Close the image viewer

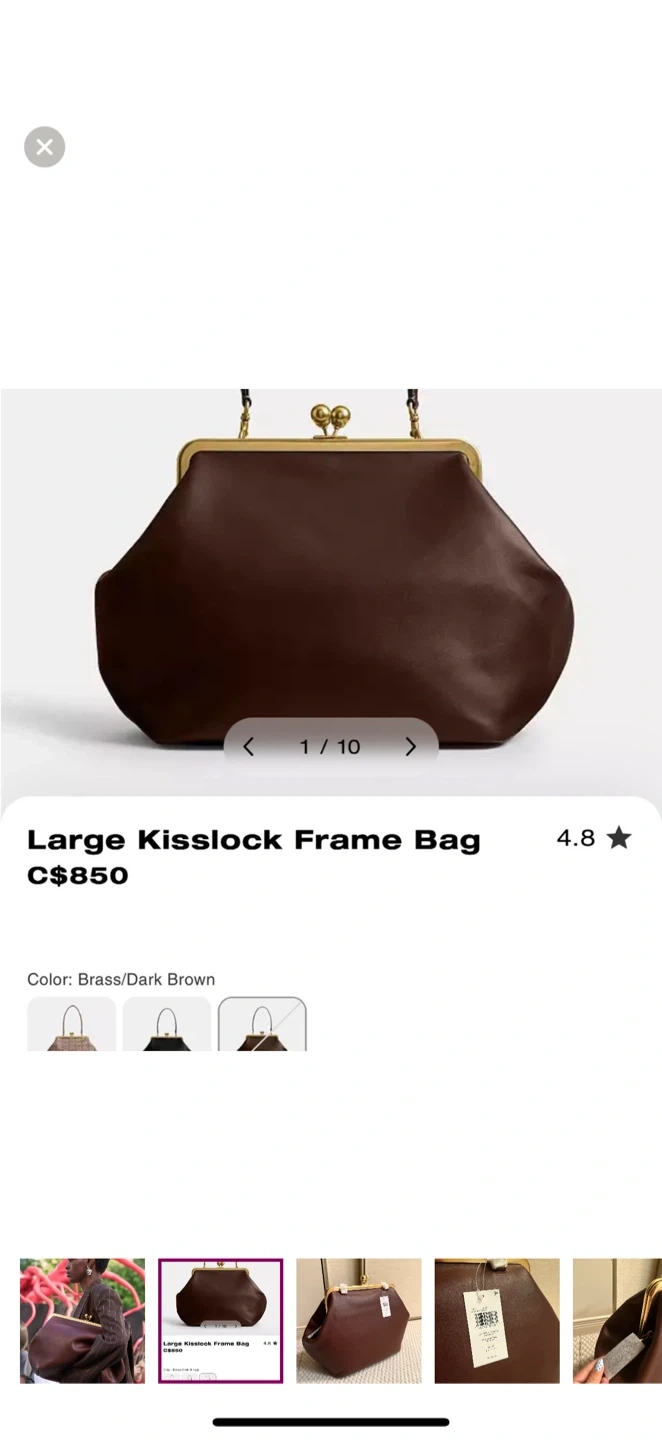point(44,147)
